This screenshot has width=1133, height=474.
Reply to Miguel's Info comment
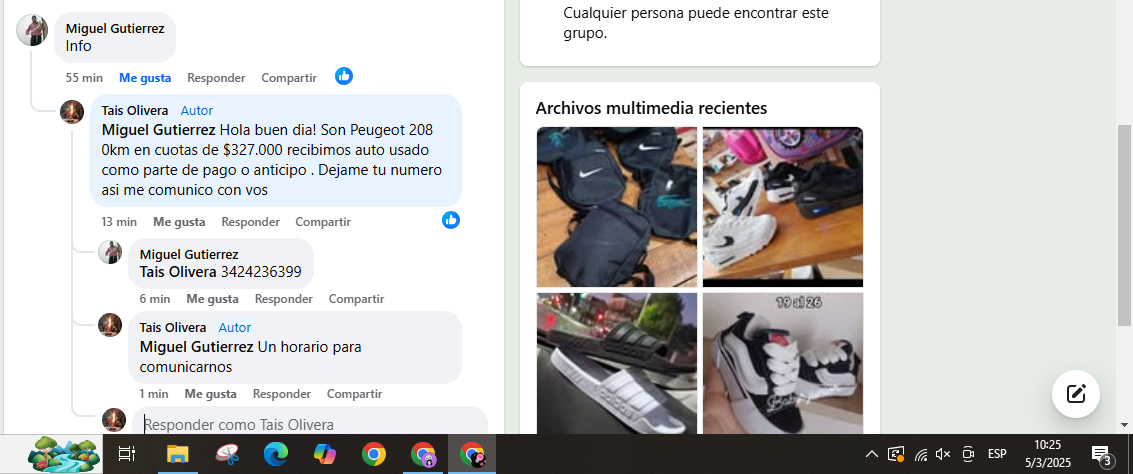coord(216,78)
